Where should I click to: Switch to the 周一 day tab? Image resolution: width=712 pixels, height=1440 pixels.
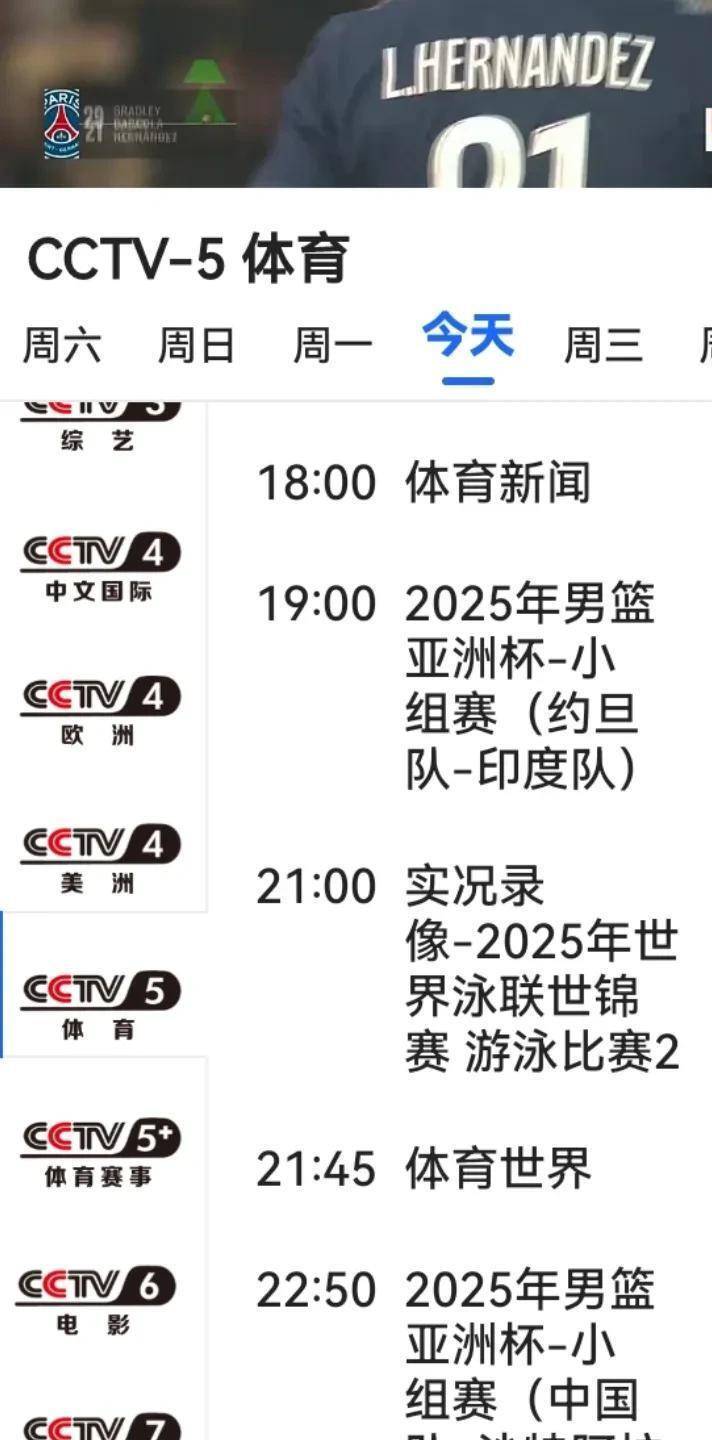[x=332, y=345]
